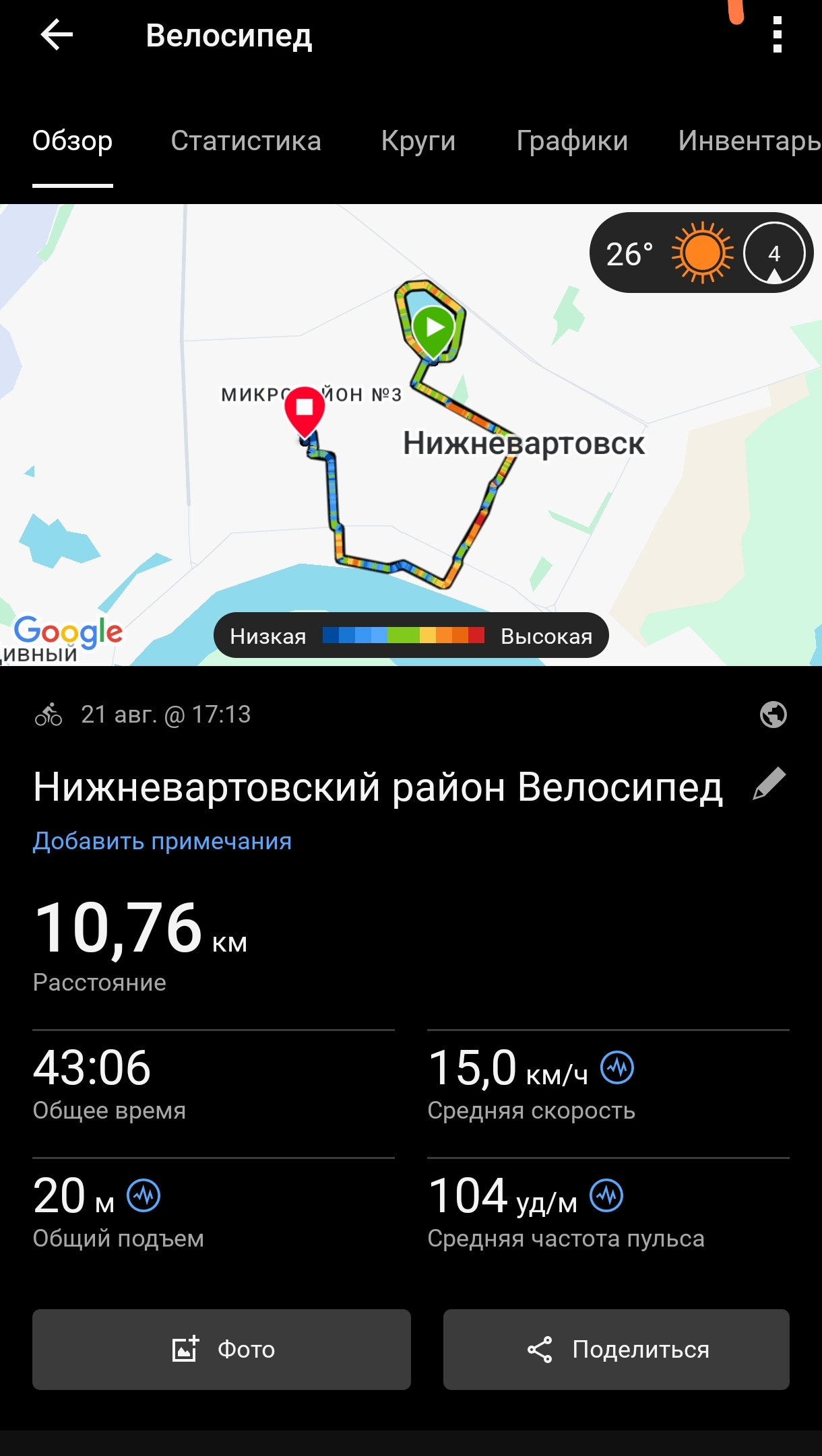Select the Графики tab

tap(572, 141)
